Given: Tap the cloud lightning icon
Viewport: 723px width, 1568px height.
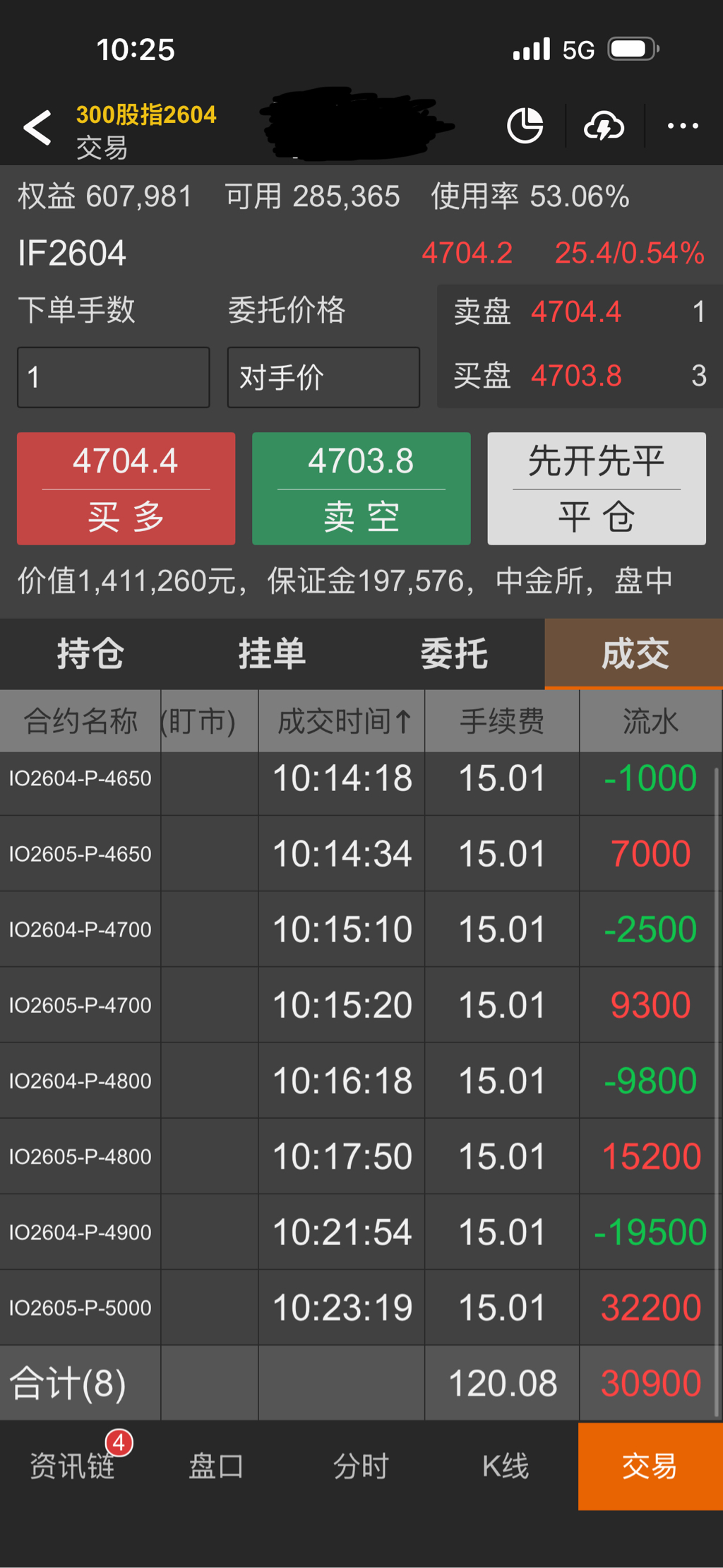Looking at the screenshot, I should [604, 127].
